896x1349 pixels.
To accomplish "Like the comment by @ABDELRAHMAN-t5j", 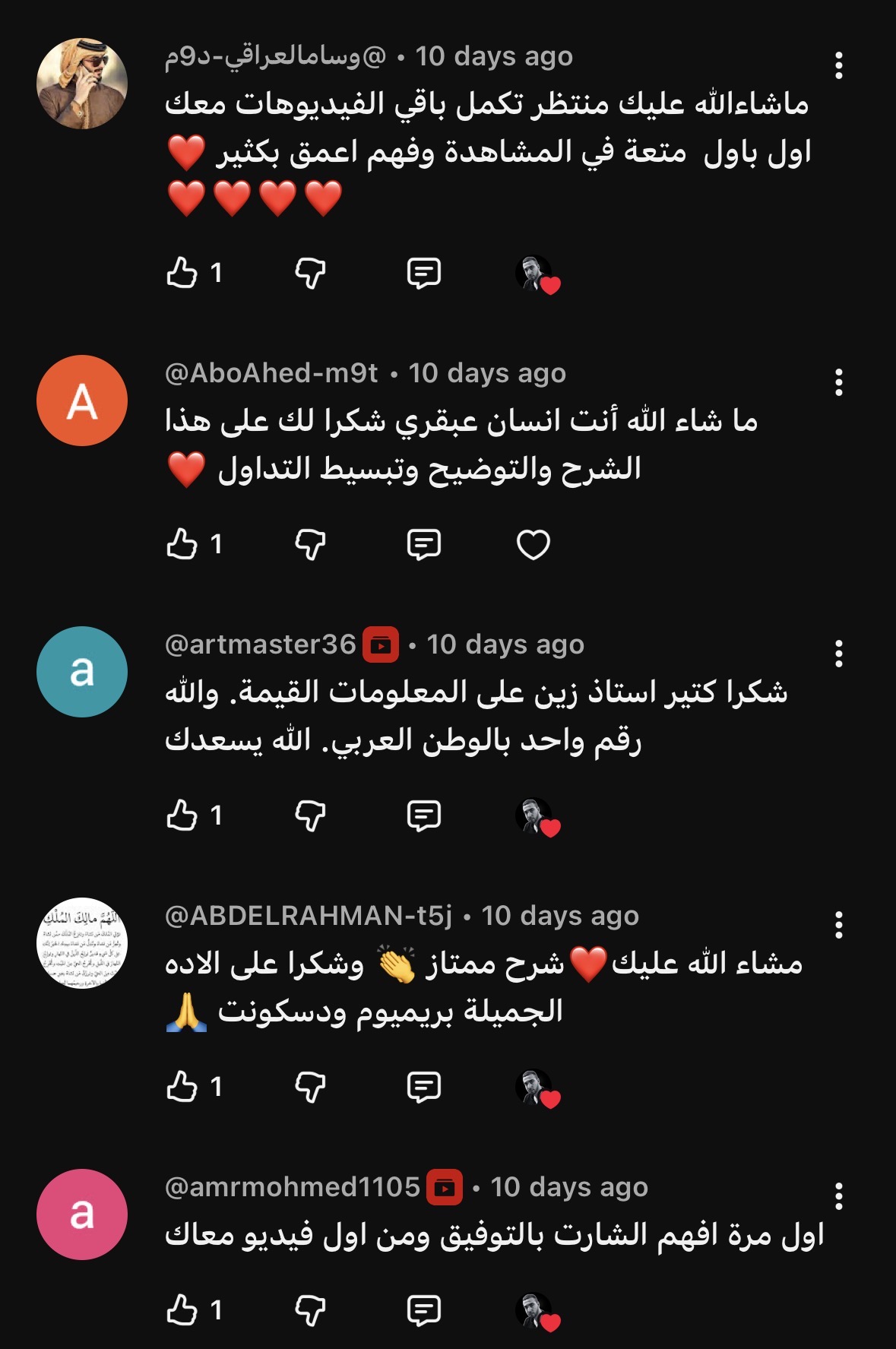I will tap(182, 1087).
